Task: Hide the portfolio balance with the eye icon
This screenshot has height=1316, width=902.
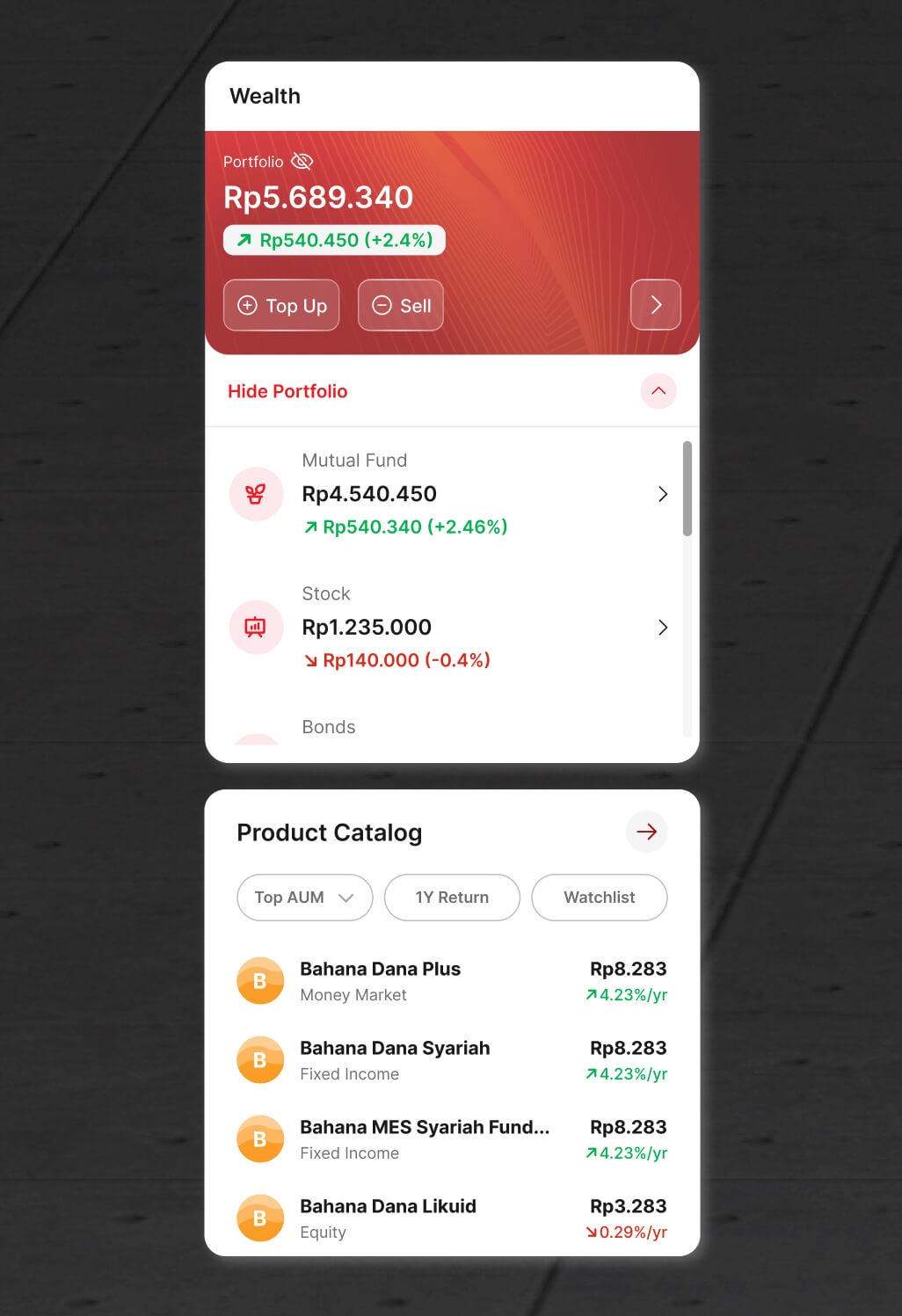Action: point(302,161)
